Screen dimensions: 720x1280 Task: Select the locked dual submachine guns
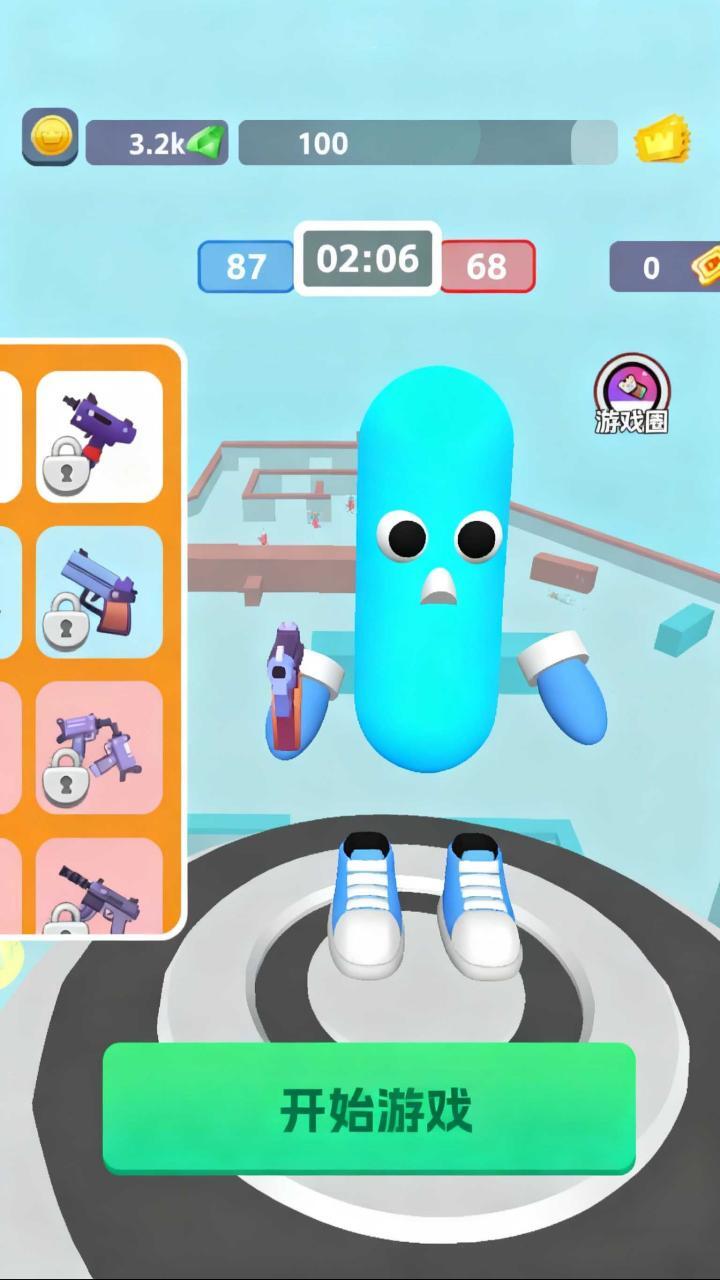[x=100, y=746]
